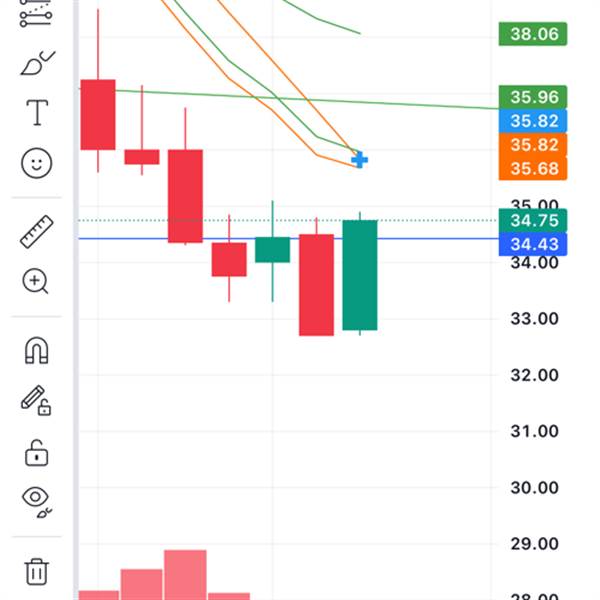This screenshot has width=600, height=600.
Task: Select the pattern tool at toolbar top
Action: point(37,14)
